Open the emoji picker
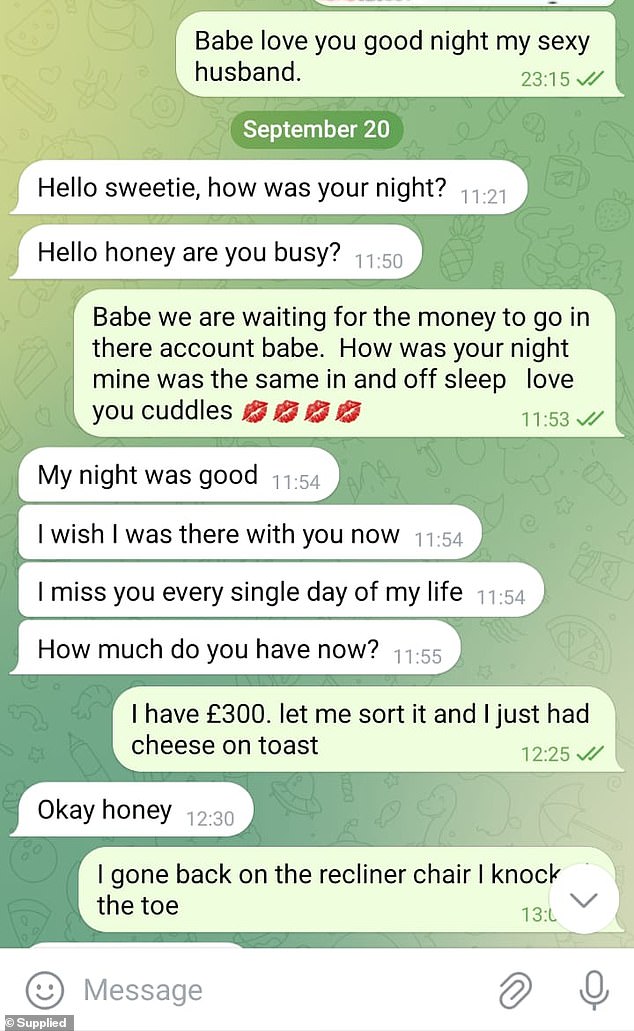634x1031 pixels. click(x=44, y=990)
